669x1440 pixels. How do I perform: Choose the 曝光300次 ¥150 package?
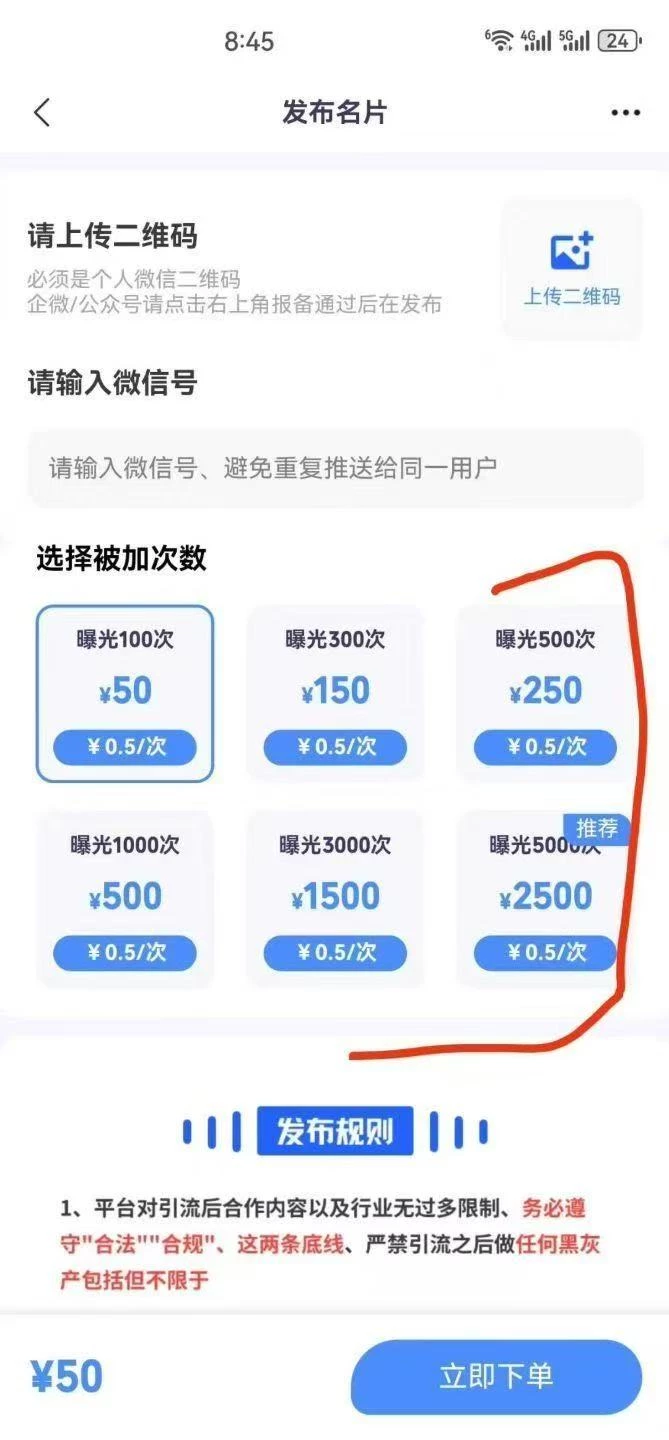click(335, 693)
